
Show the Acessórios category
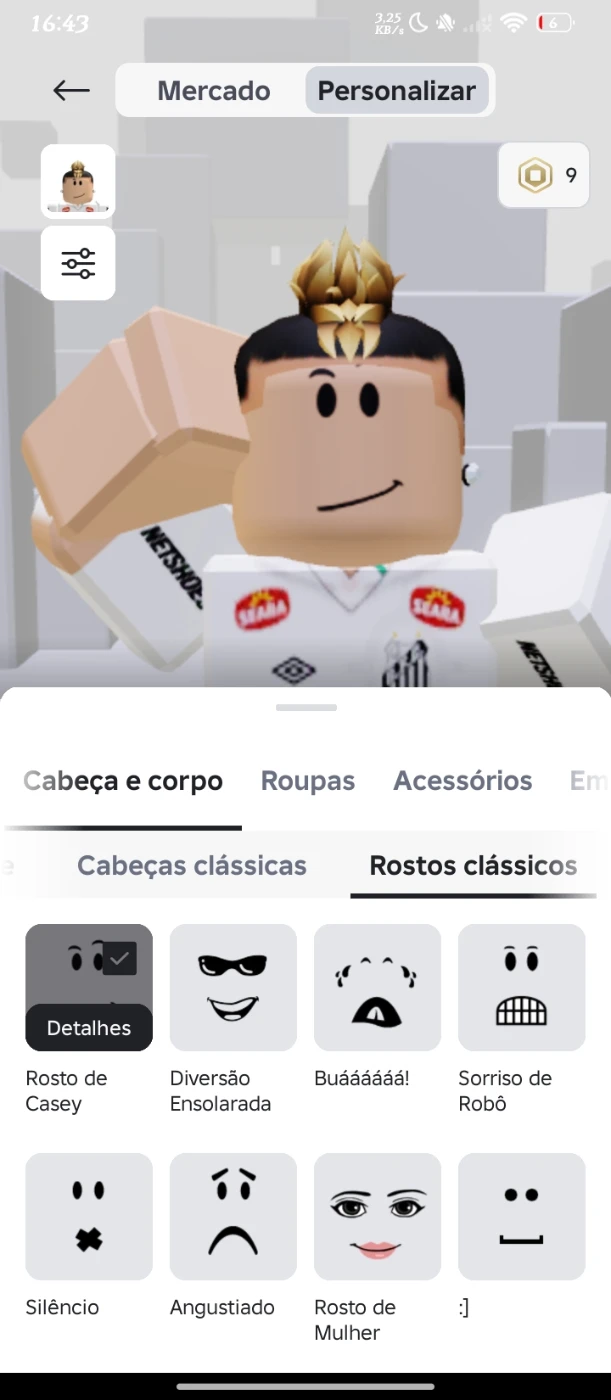point(463,781)
